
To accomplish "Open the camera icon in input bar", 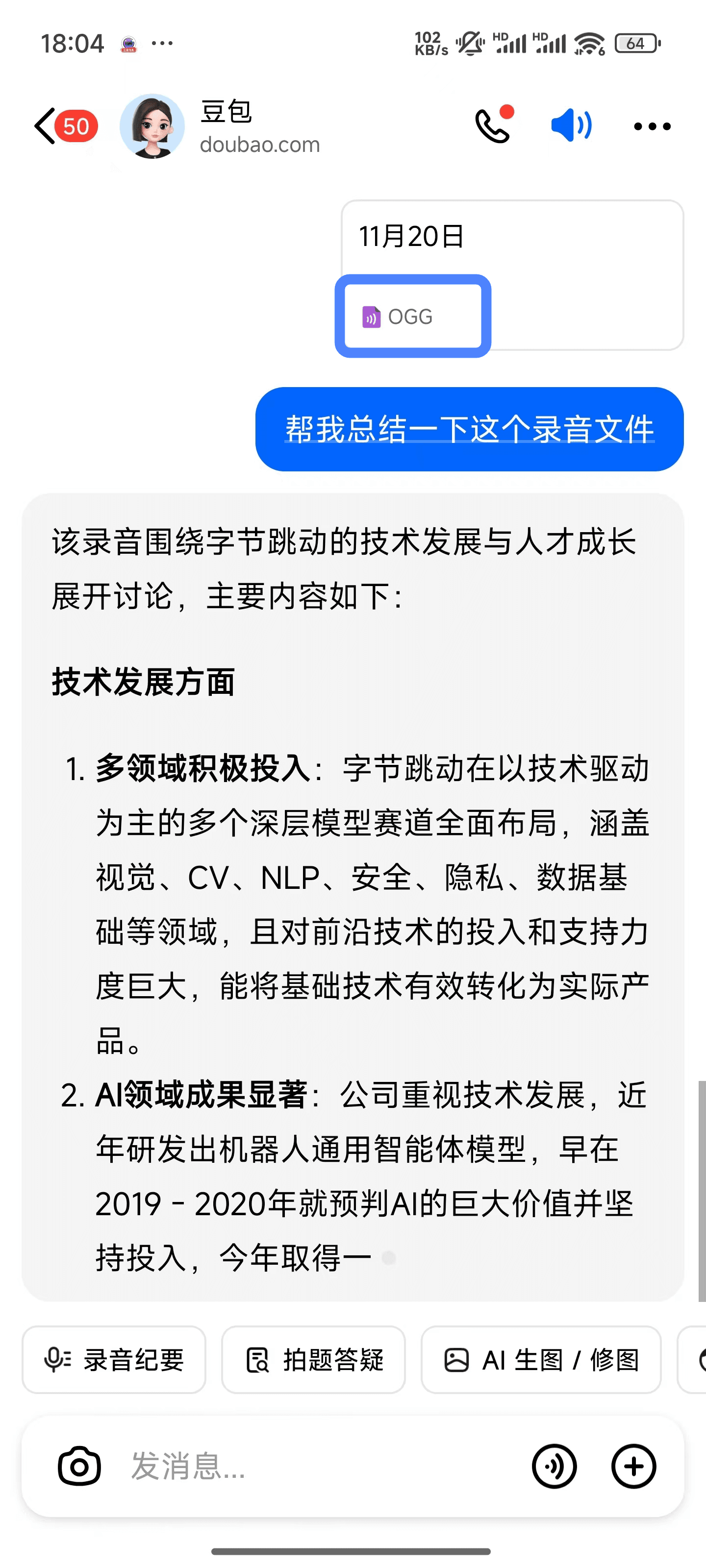I will (x=79, y=1467).
